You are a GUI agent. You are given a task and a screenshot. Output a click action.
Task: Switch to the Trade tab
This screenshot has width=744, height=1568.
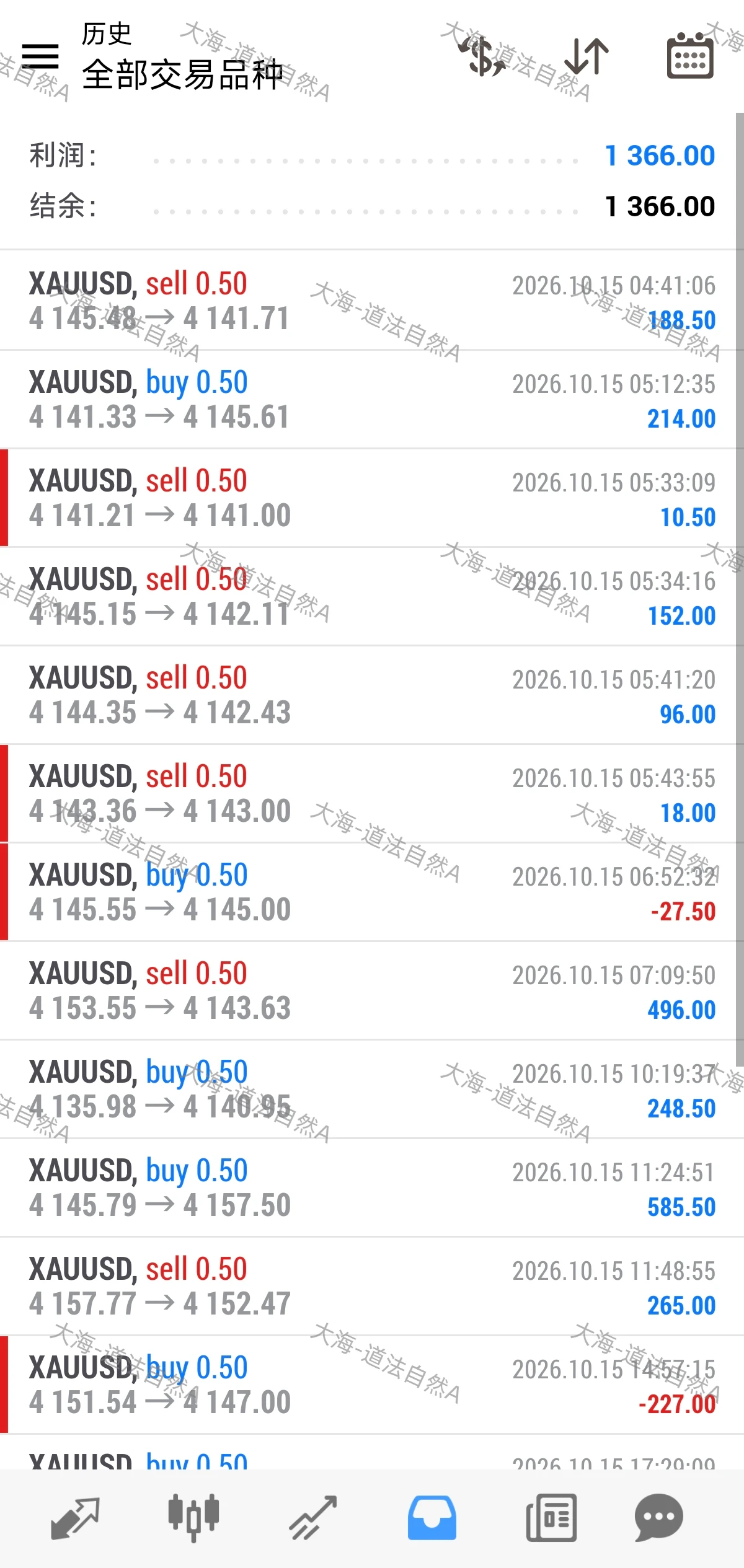pos(313,1518)
